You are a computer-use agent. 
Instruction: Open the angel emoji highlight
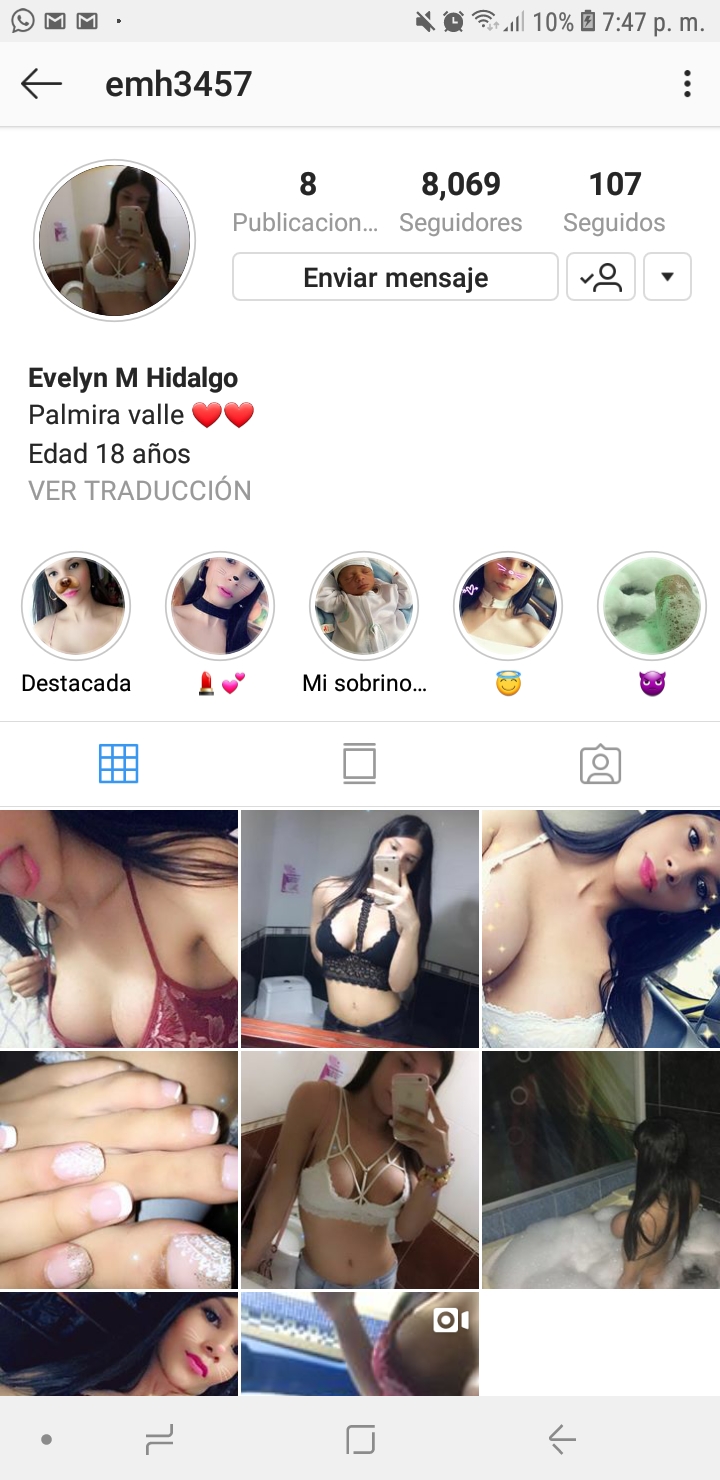pos(508,607)
